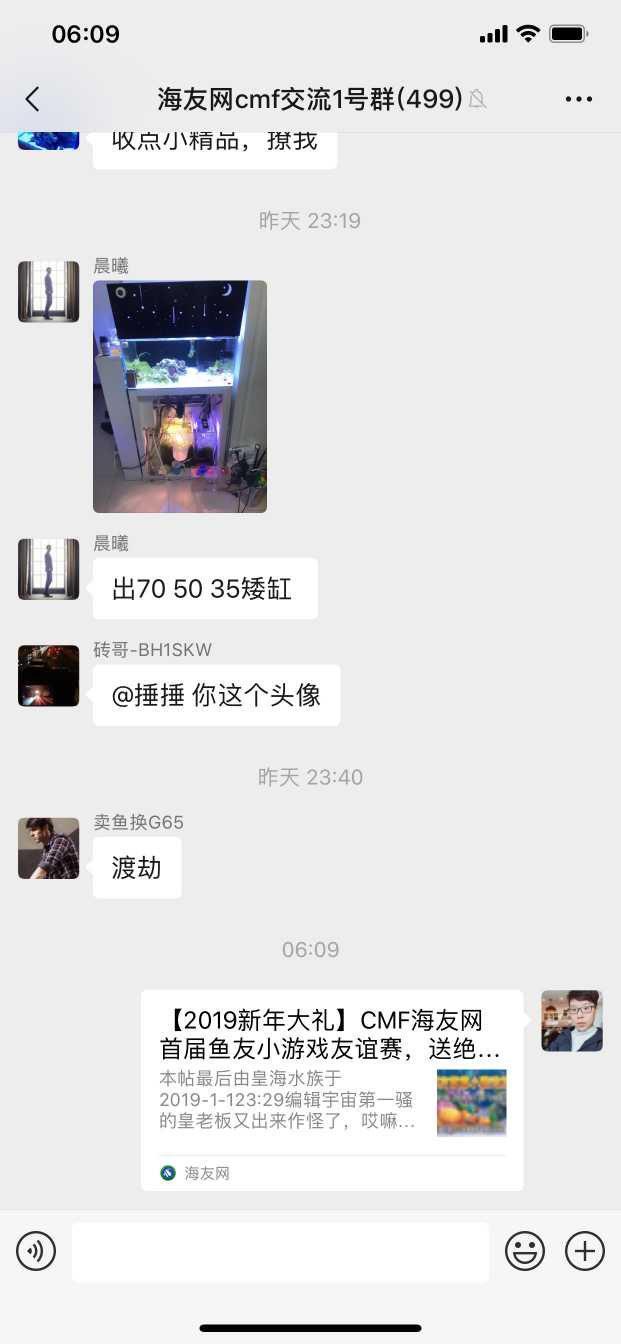Tap the message text field
The width and height of the screenshot is (621, 1344).
[280, 1251]
